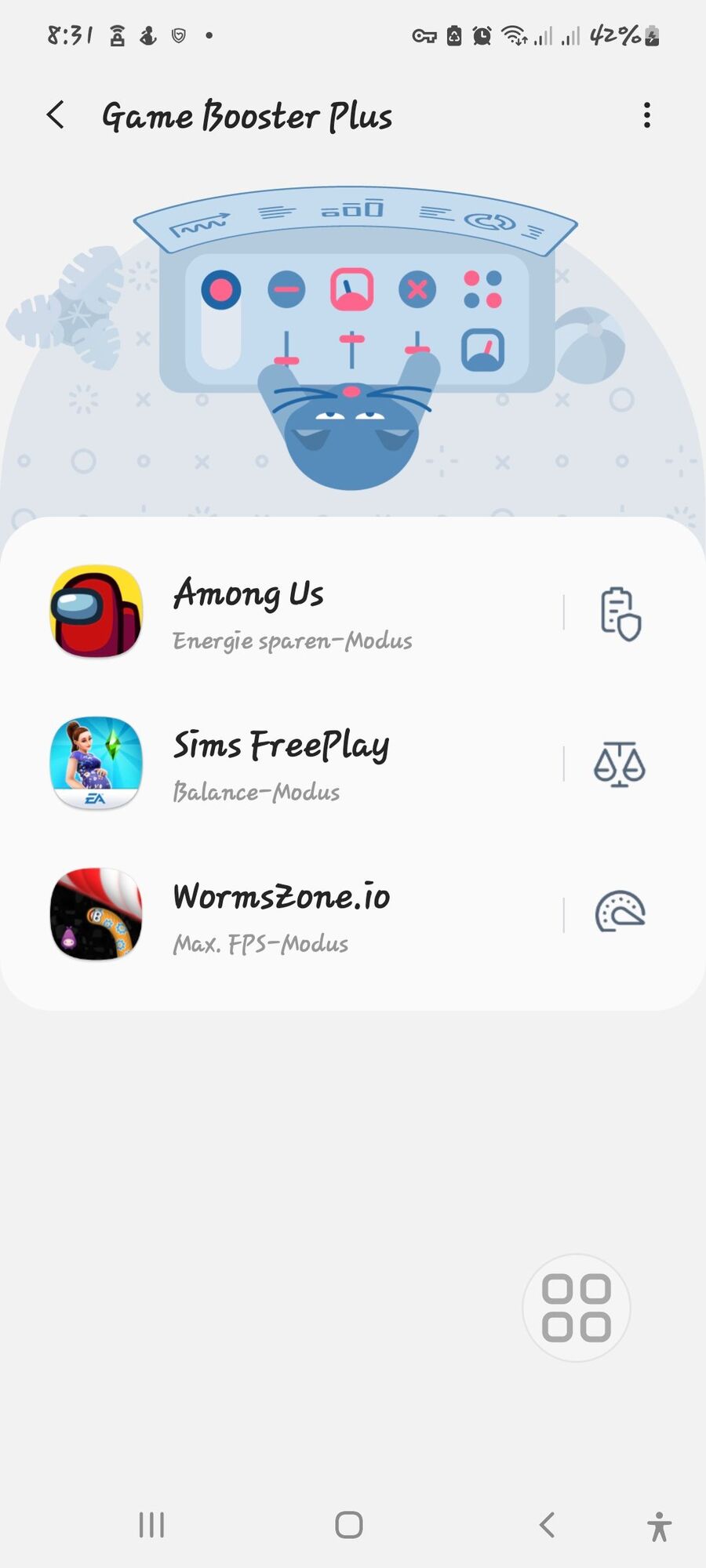Go back from Game Booster Plus

point(56,115)
